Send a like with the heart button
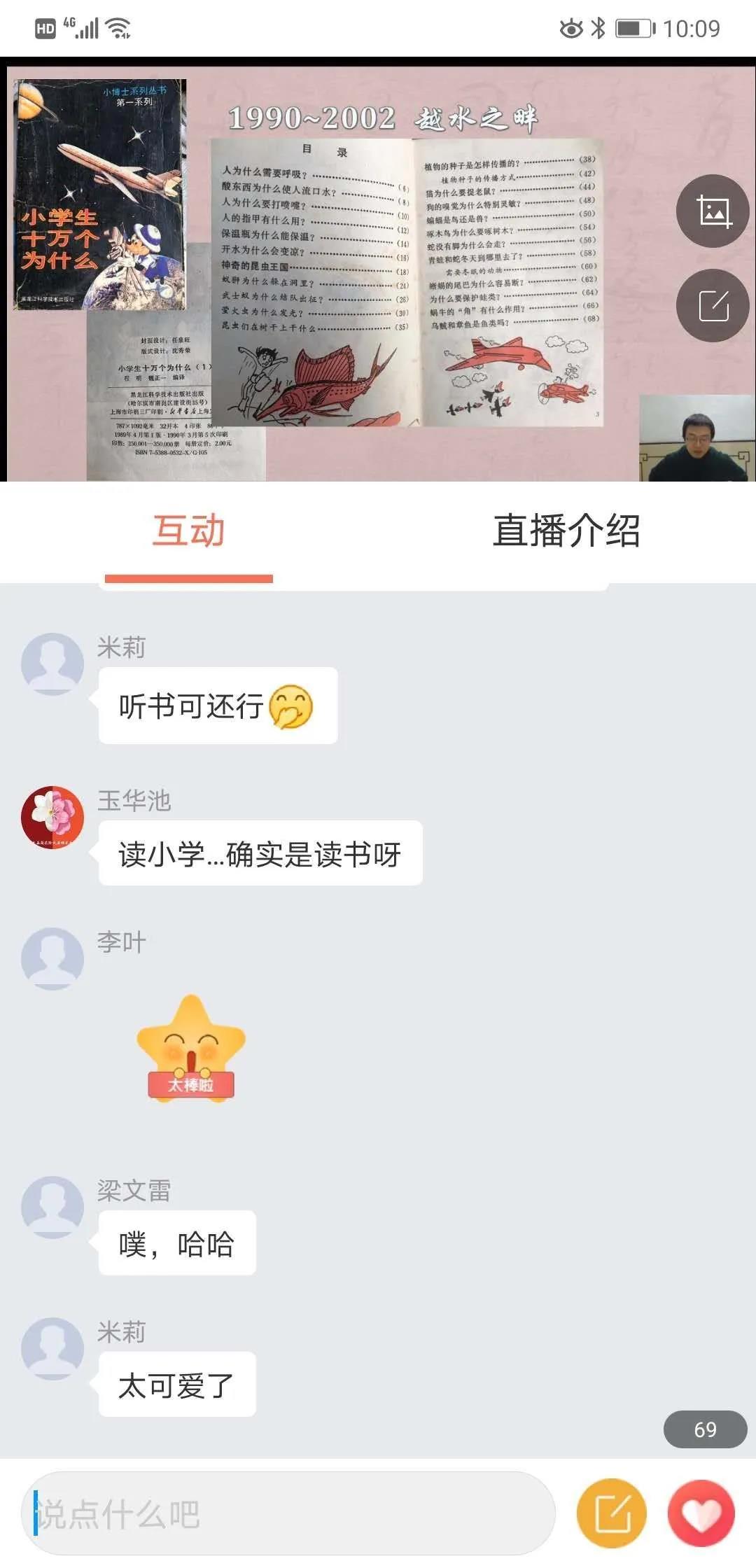Image resolution: width=756 pixels, height=1568 pixels. (x=701, y=1514)
